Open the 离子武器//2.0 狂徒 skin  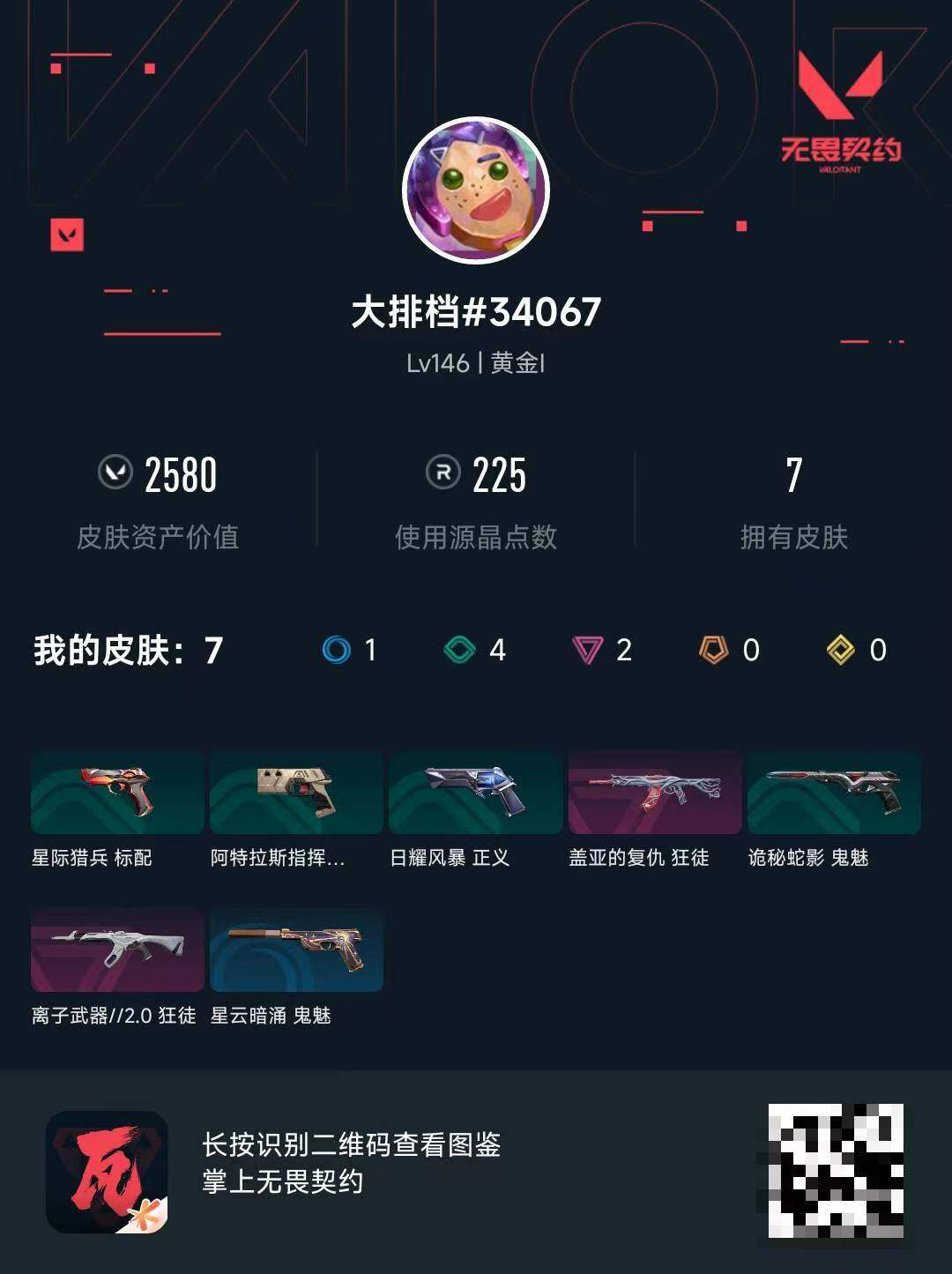[x=115, y=950]
